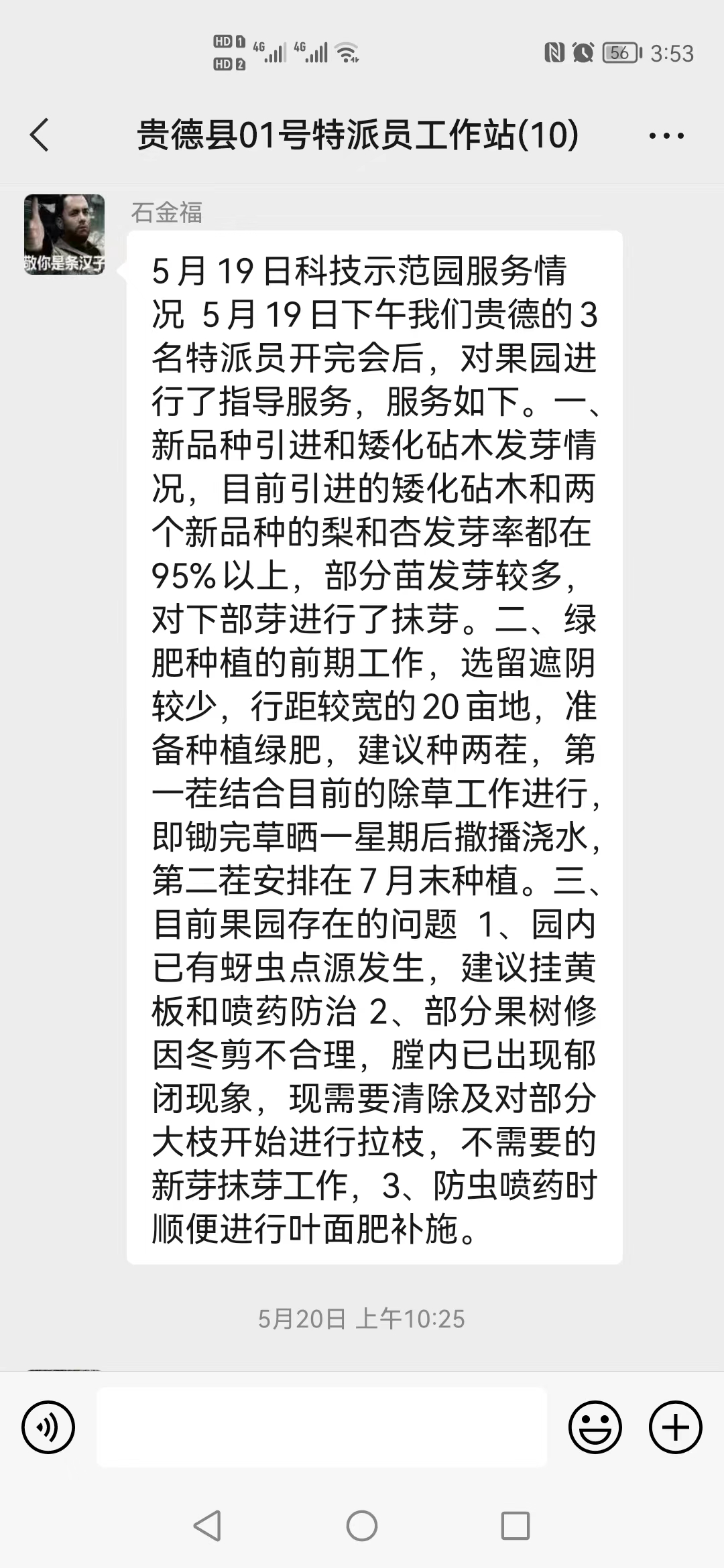Open 石金福's profile avatar
The image size is (724, 1568).
pos(64,235)
